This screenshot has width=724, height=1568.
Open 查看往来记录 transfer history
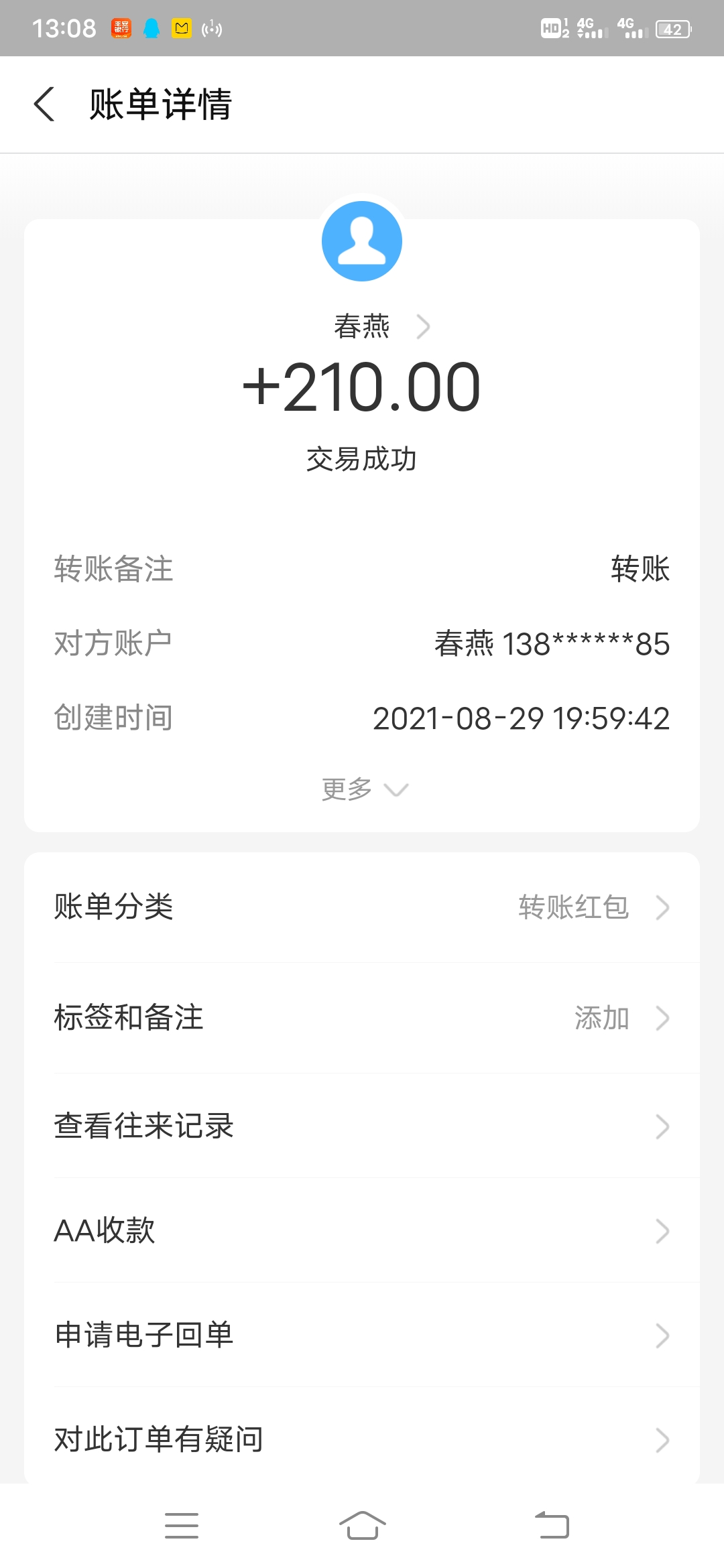(362, 1125)
